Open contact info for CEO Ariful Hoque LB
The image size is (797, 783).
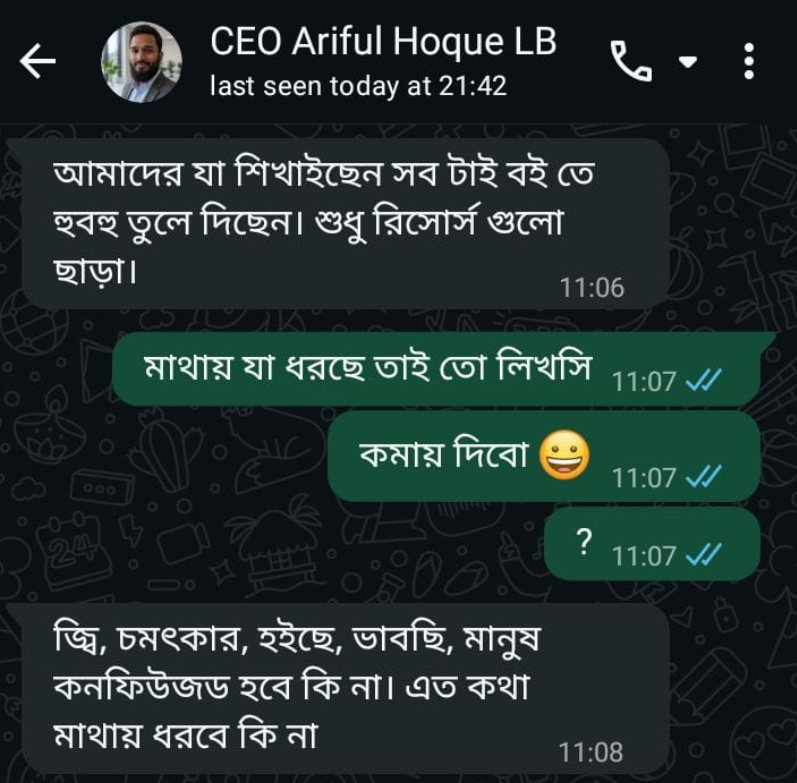[383, 60]
